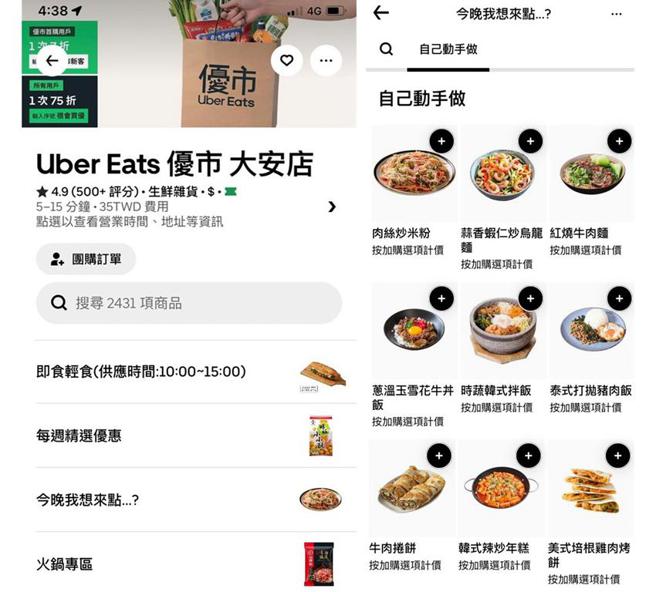This screenshot has height=592, width=656.
Task: Add 蒜香蝦仁炒烏龍麵 to the cart
Action: pyautogui.click(x=530, y=141)
